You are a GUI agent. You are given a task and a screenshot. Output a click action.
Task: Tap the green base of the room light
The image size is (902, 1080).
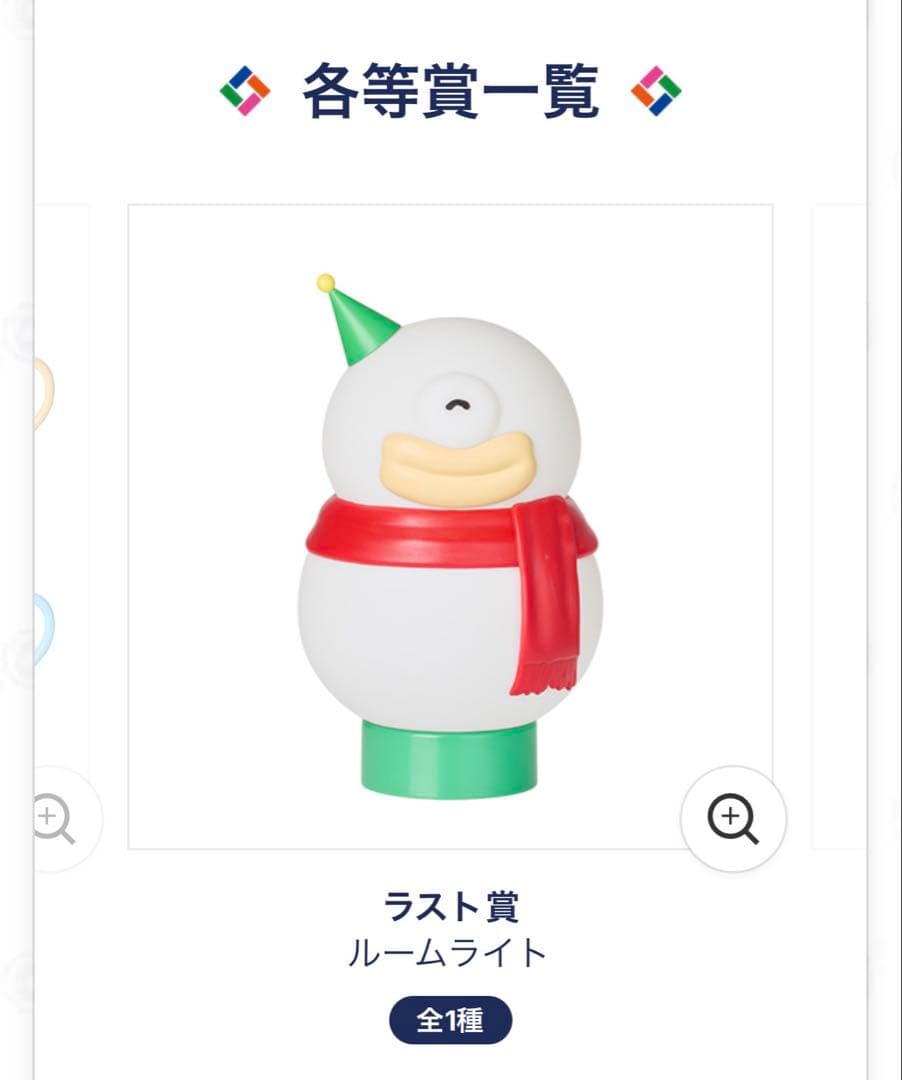(x=445, y=760)
